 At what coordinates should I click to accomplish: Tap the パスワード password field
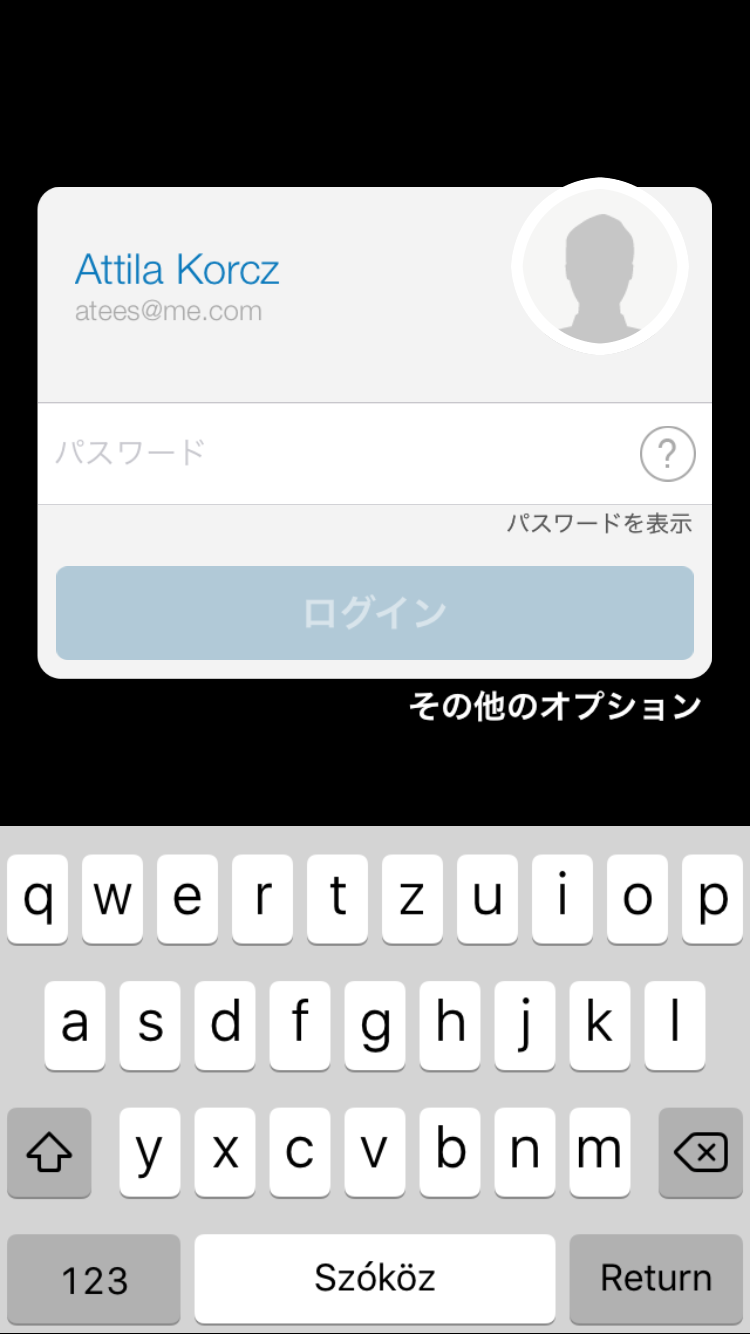click(x=330, y=453)
